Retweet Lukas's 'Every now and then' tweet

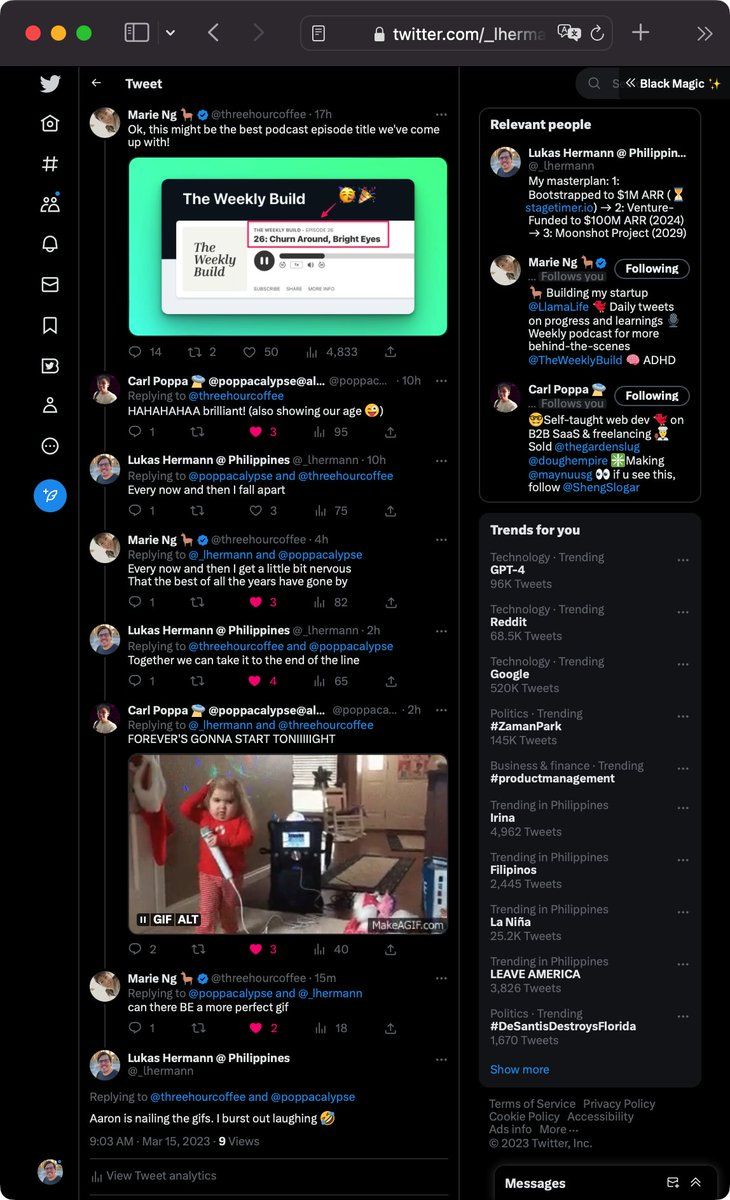pyautogui.click(x=197, y=511)
